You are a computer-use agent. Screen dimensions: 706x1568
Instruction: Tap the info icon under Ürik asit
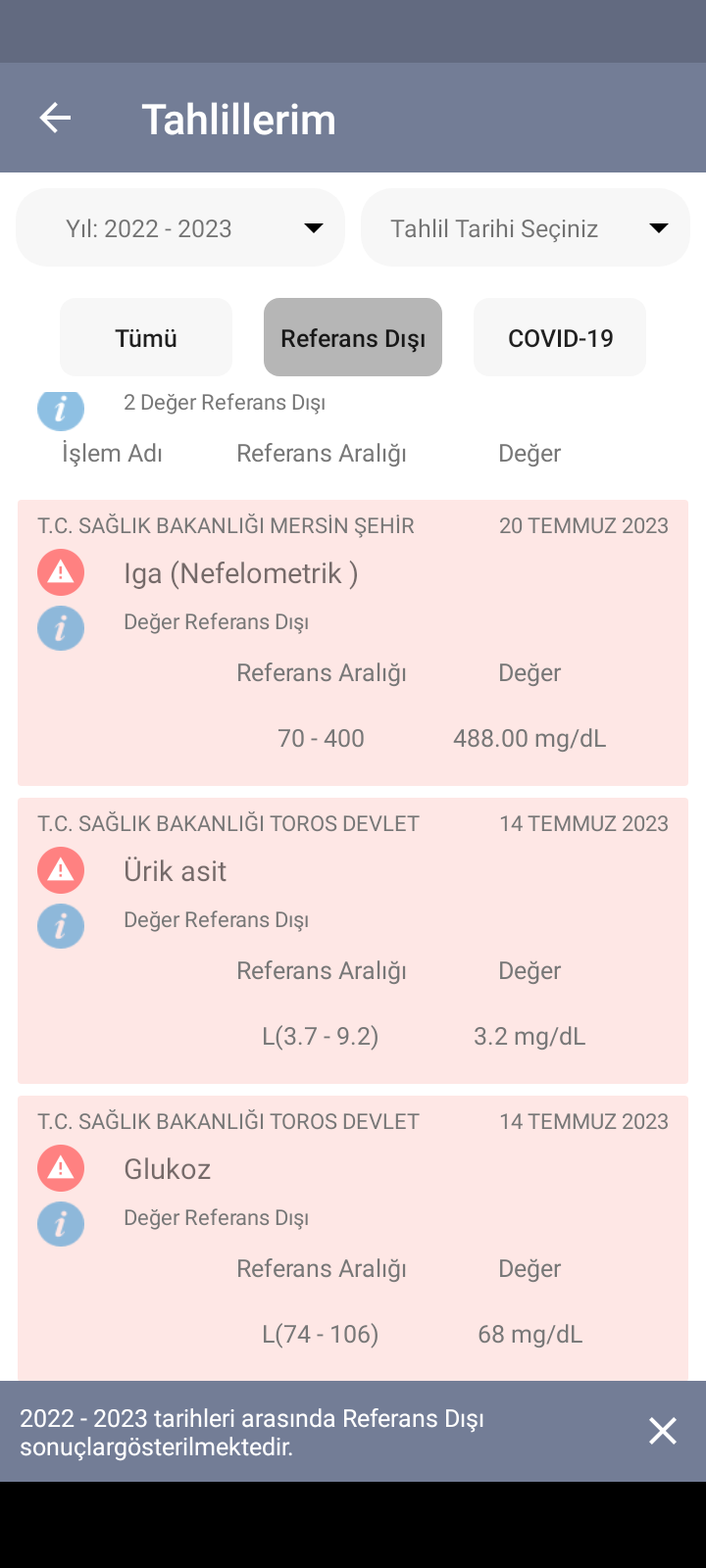pyautogui.click(x=61, y=926)
